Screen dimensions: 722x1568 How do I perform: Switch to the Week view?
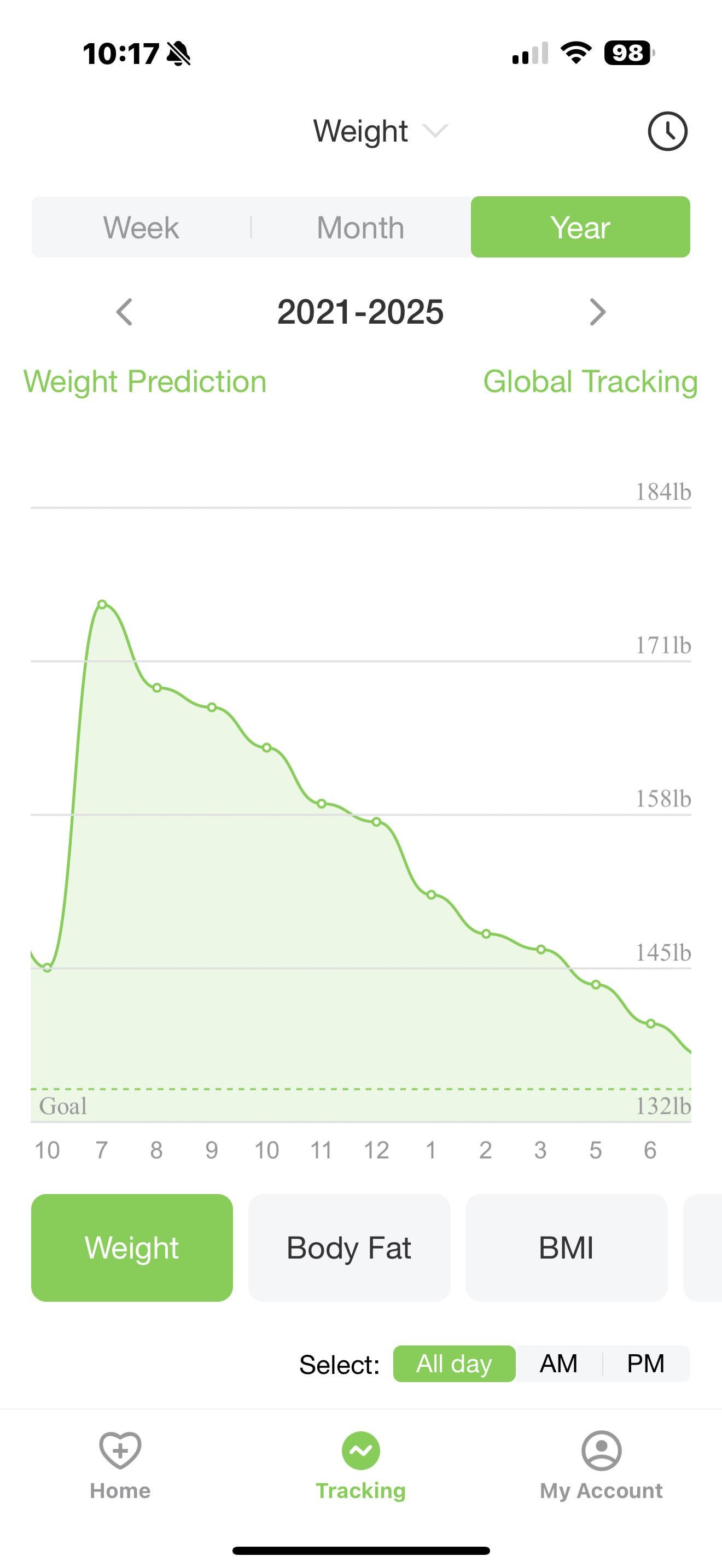pyautogui.click(x=141, y=227)
